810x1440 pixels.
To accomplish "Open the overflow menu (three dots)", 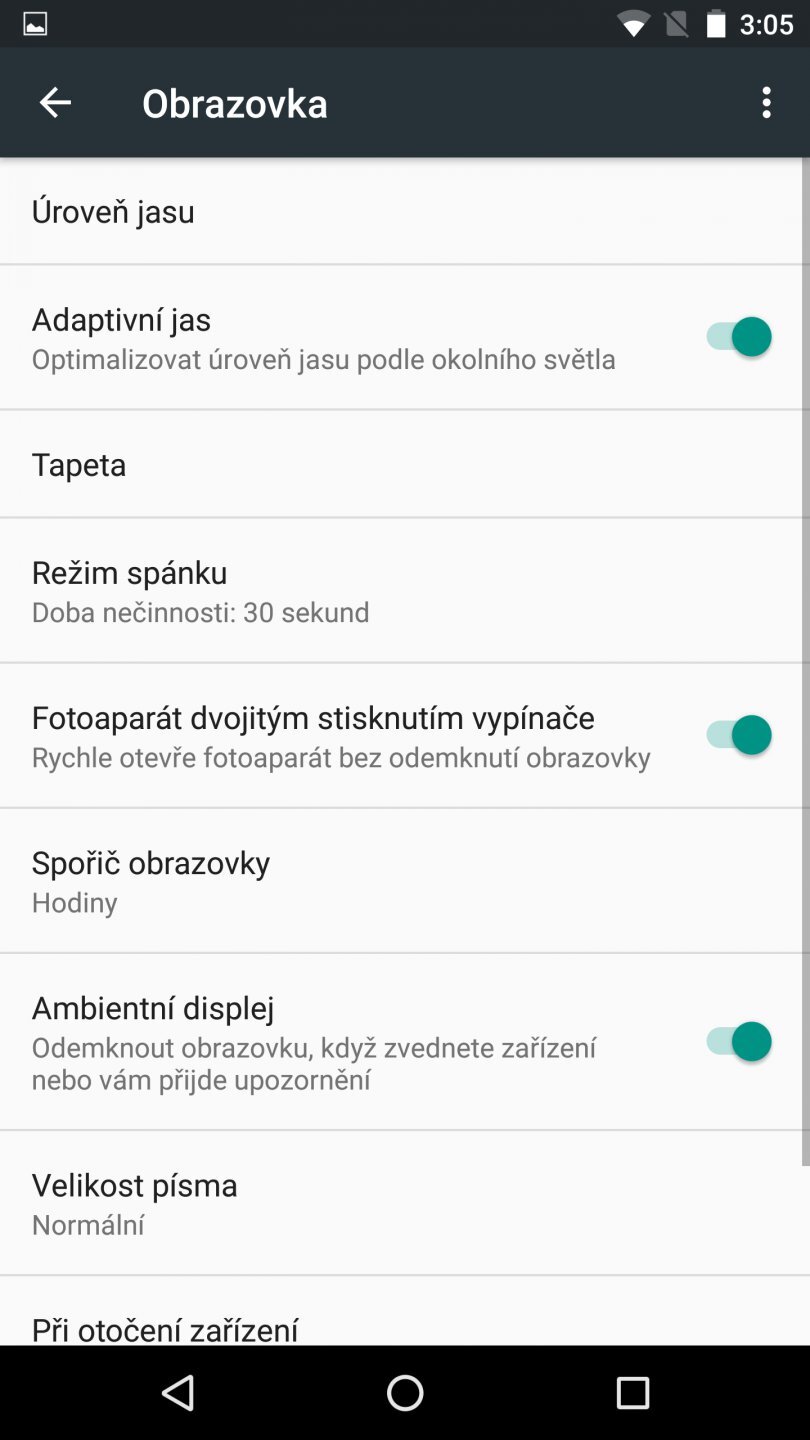I will click(766, 102).
